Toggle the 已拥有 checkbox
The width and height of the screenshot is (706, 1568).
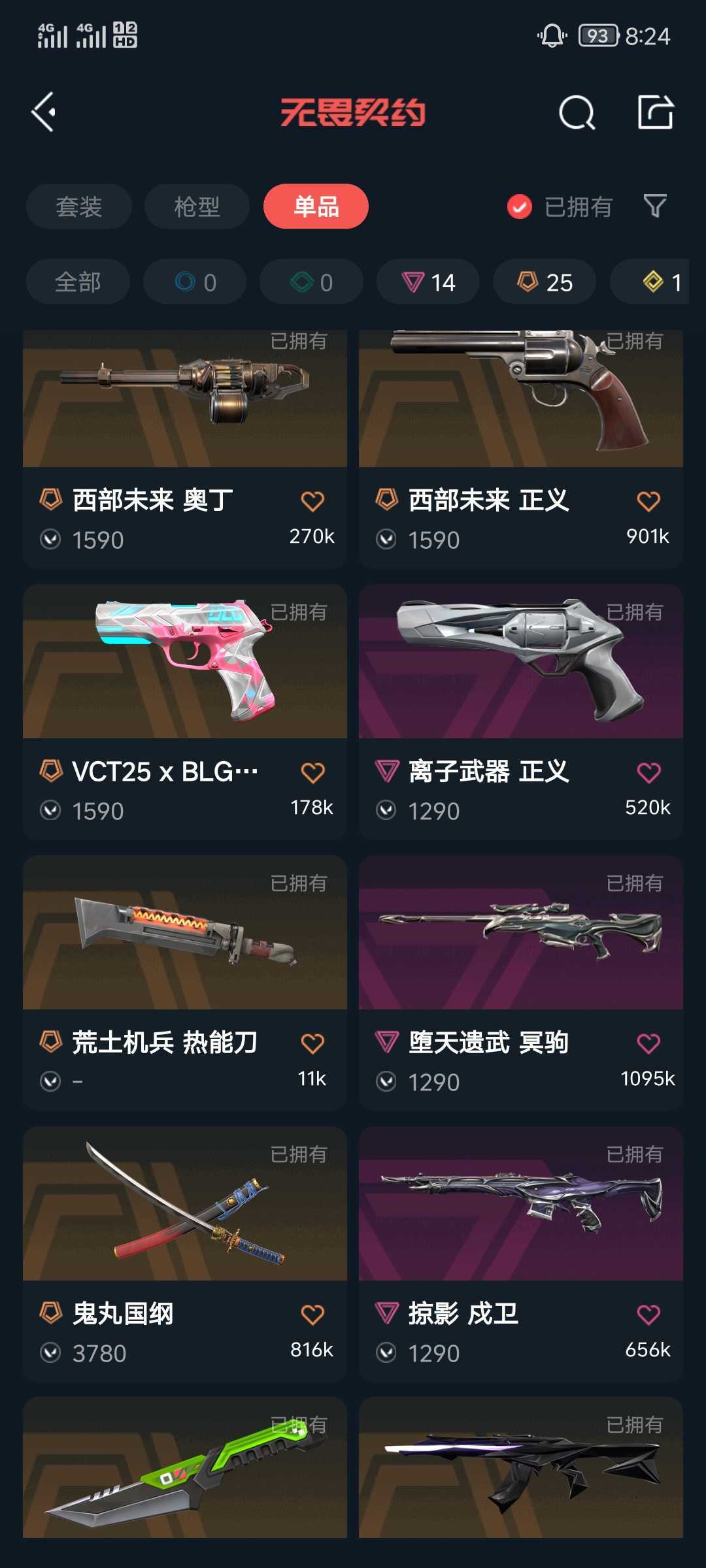520,207
